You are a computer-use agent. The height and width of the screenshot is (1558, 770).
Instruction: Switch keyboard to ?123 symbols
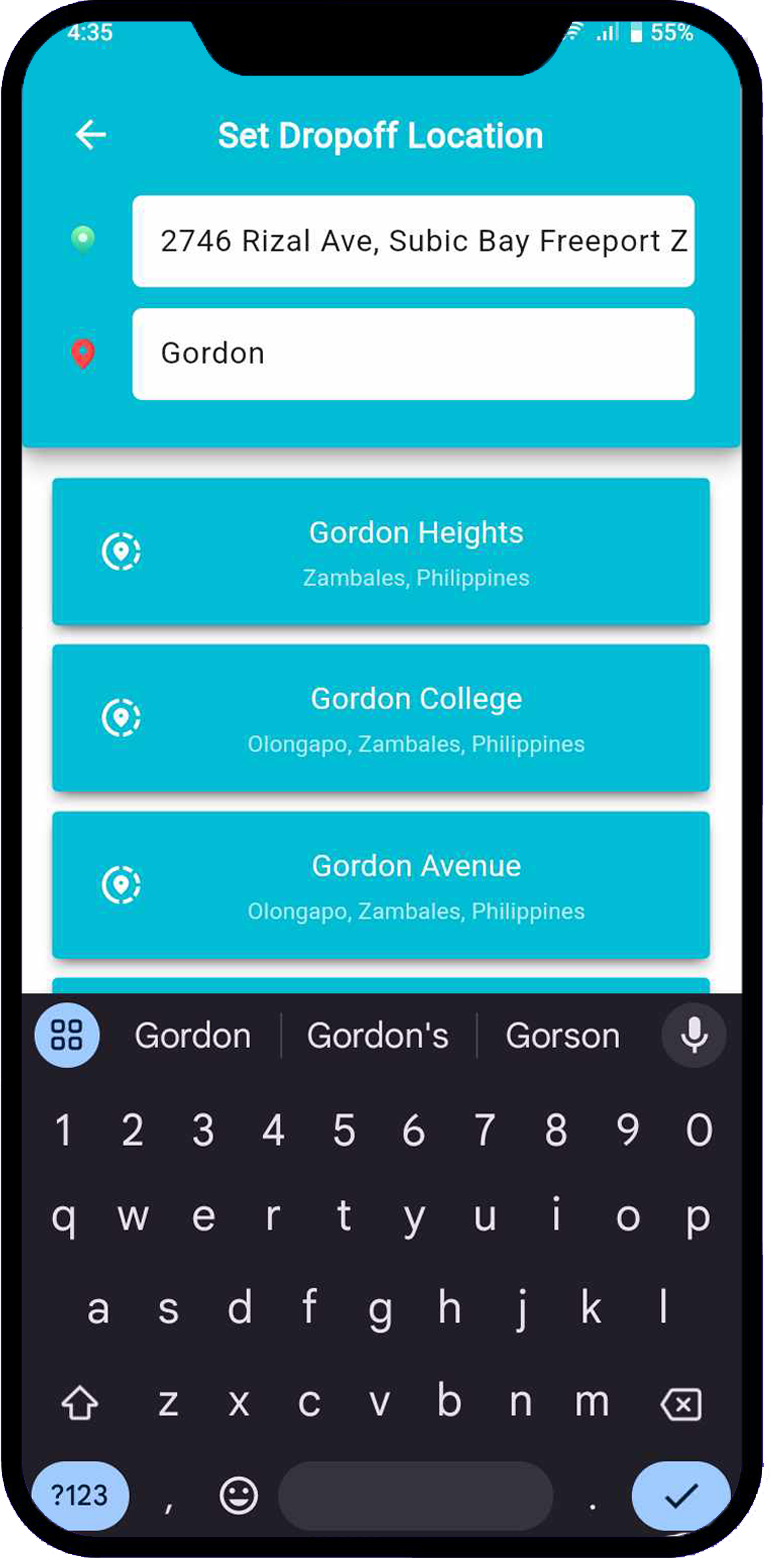click(80, 1495)
